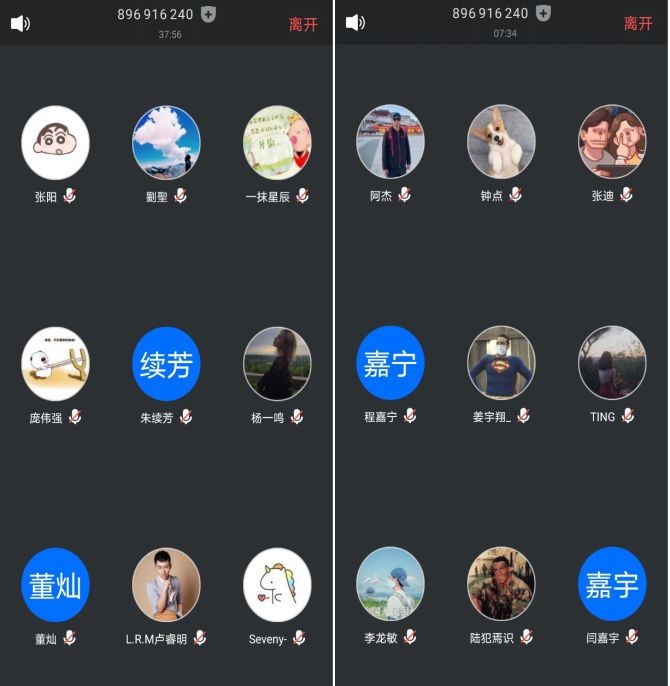Select participant 张迪's avatar
The image size is (670, 686).
coord(612,142)
